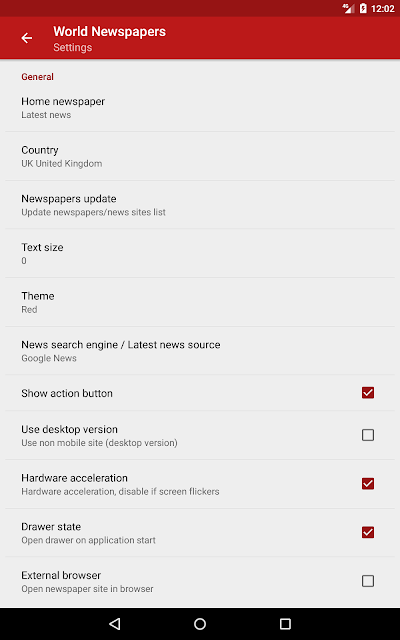Tap the system home button
This screenshot has width=400, height=640.
click(x=200, y=624)
